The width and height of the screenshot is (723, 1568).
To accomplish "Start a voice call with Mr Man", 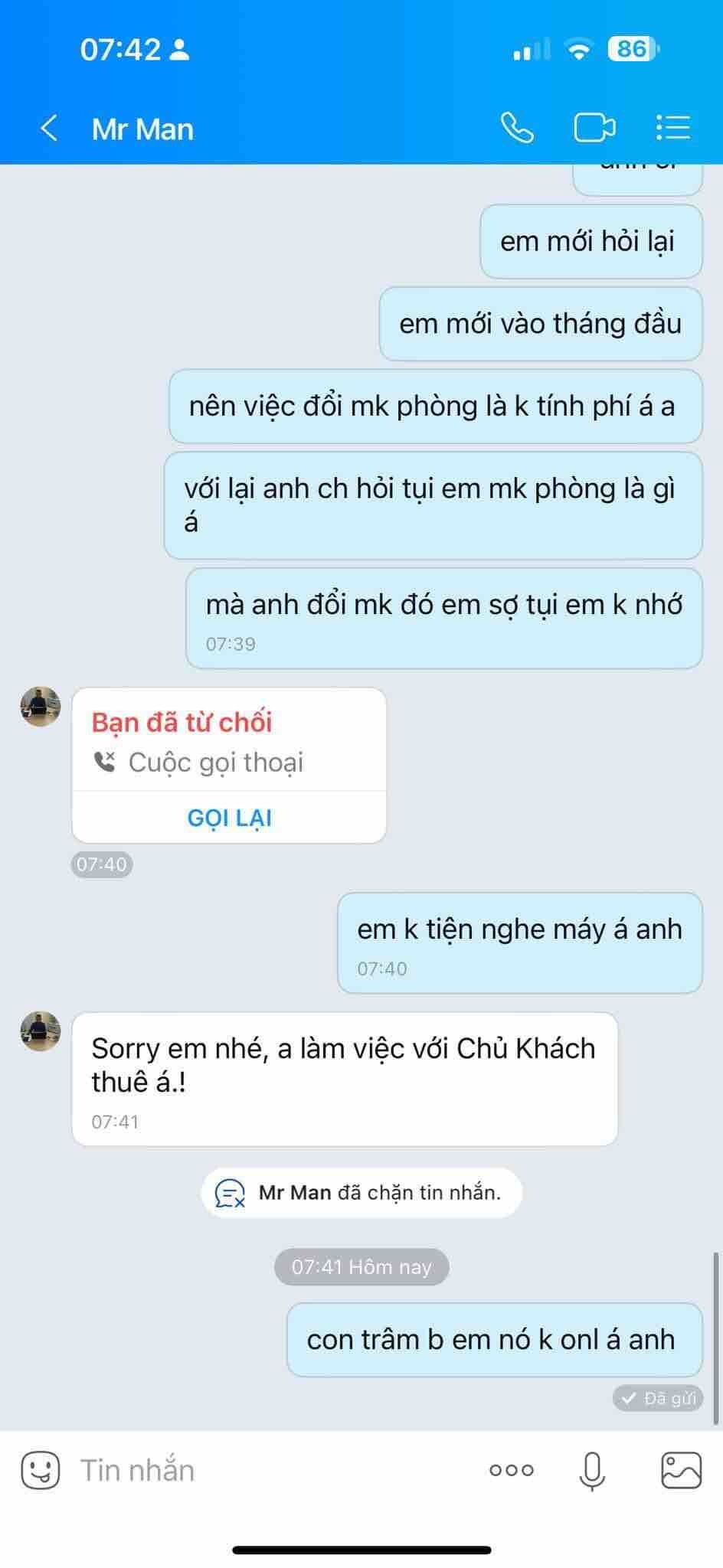I will [517, 128].
